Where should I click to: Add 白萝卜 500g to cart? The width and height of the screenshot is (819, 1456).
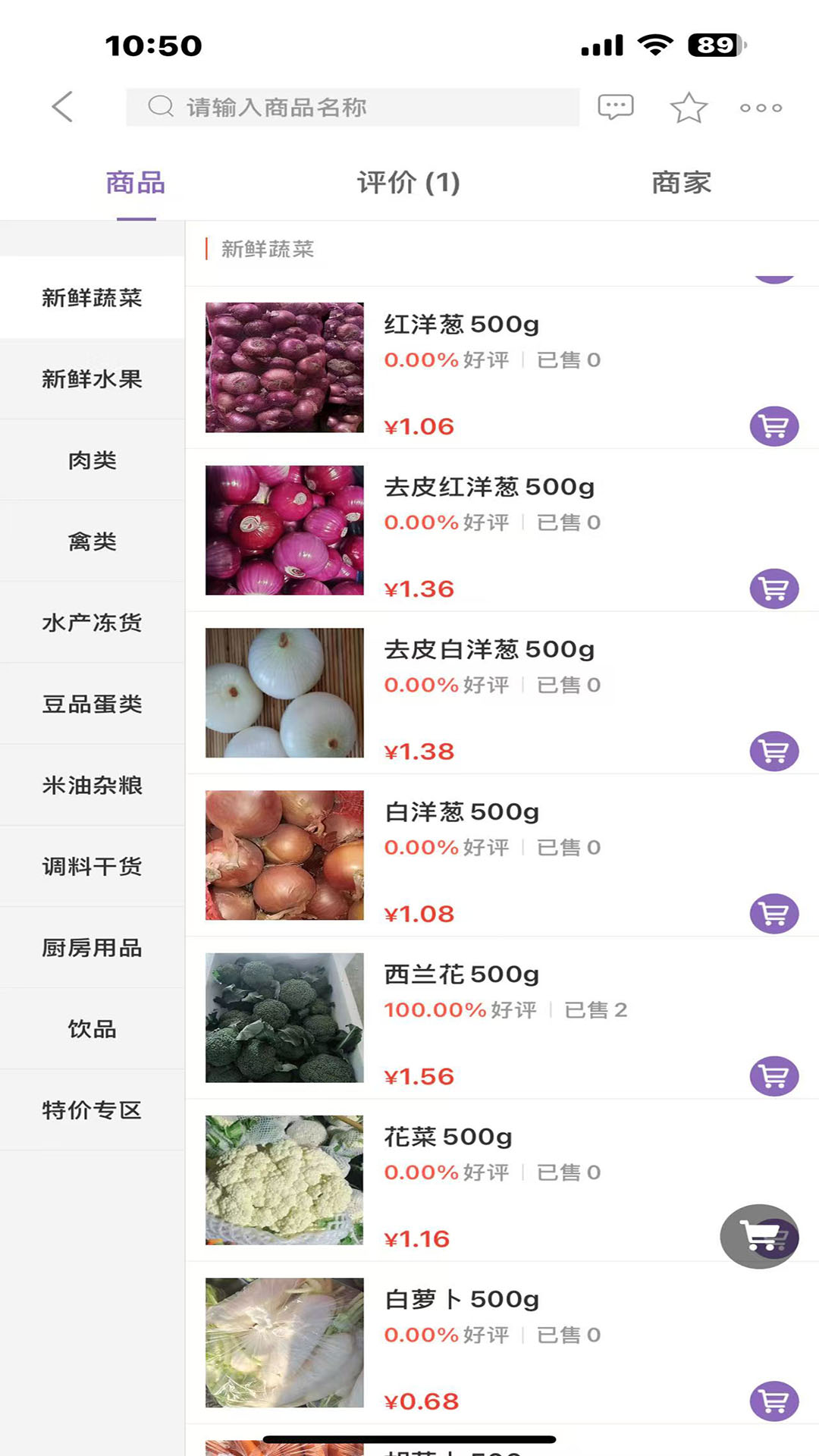tap(773, 1401)
